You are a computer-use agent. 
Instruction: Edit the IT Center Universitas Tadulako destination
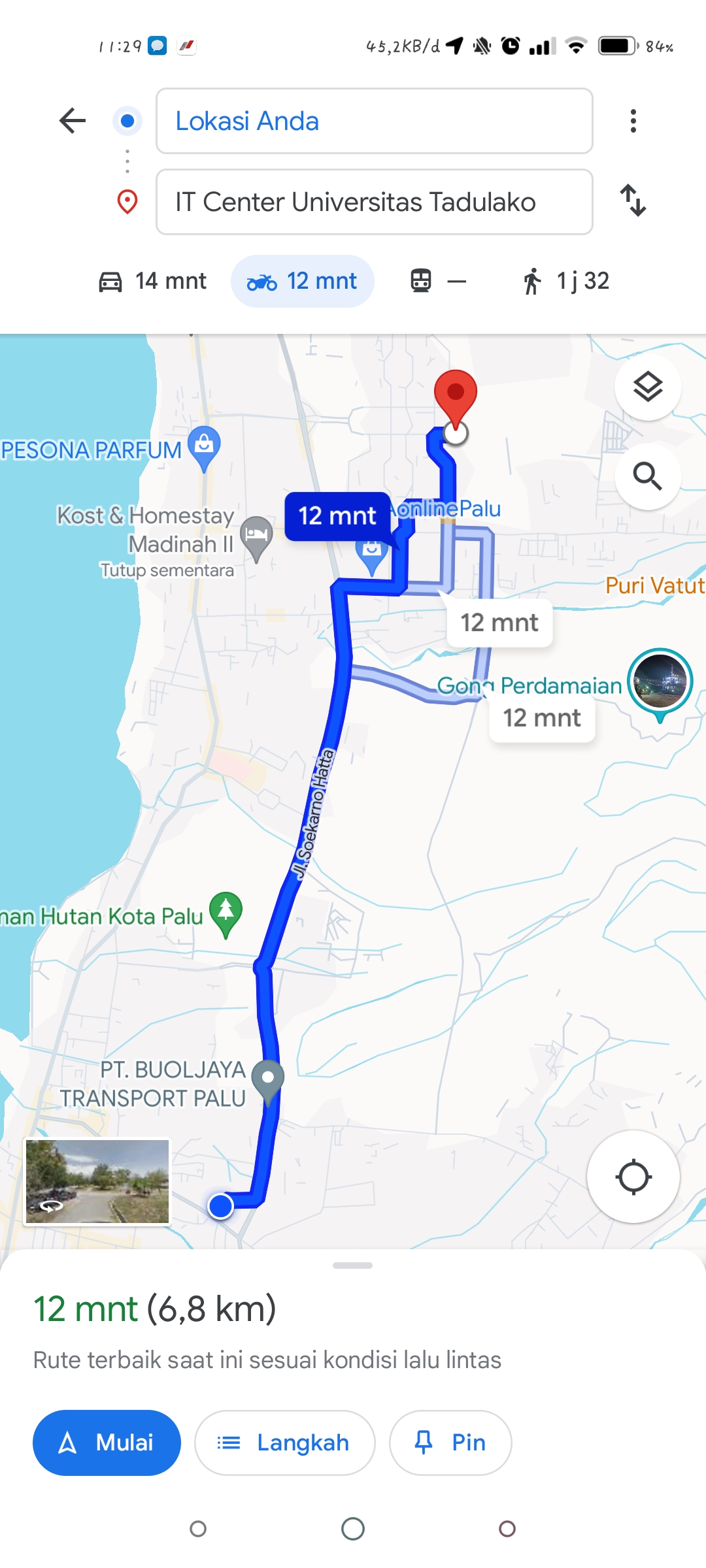point(374,202)
